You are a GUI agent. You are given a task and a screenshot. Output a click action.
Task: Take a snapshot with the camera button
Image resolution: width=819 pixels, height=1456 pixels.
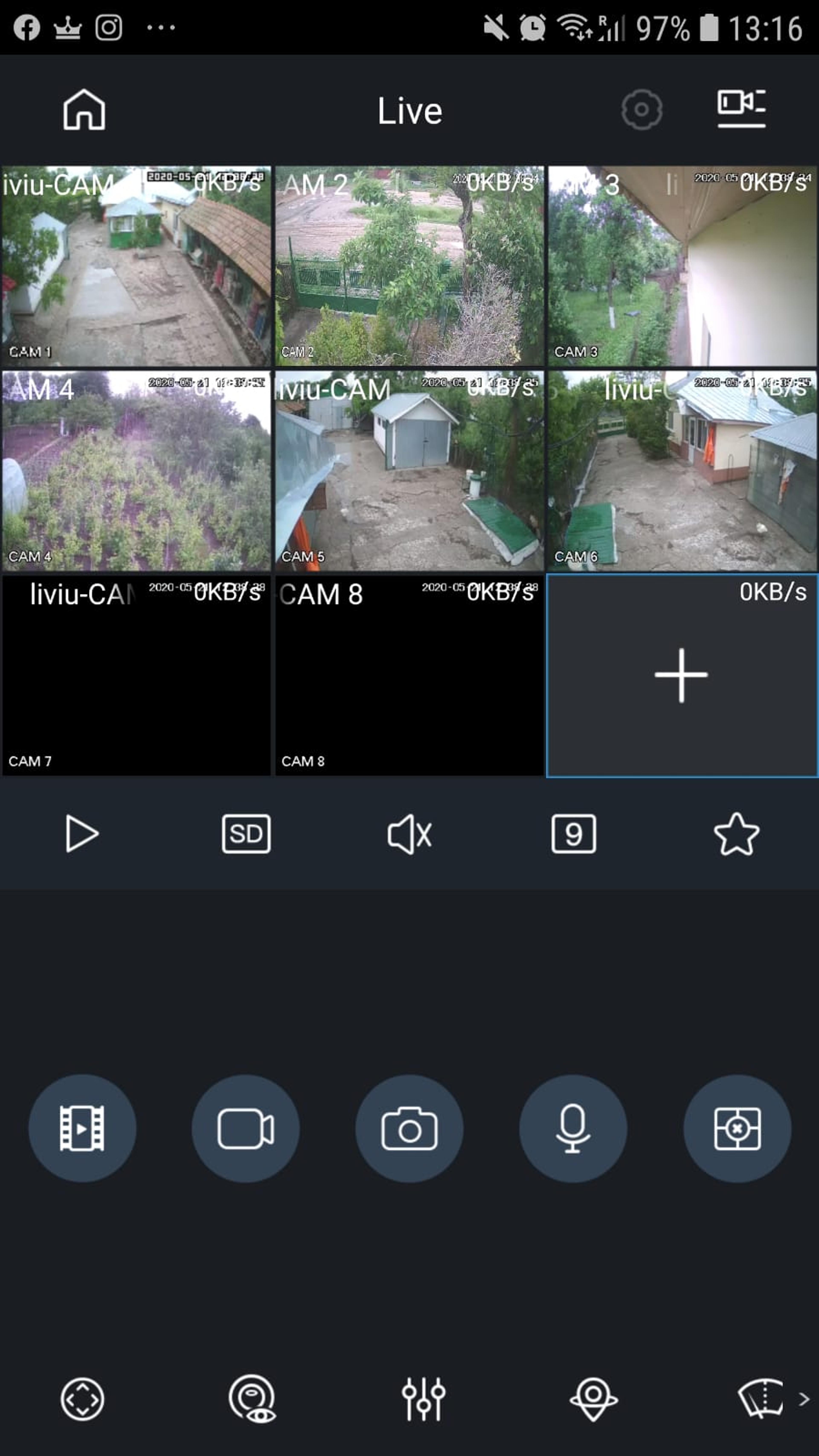coord(409,1128)
